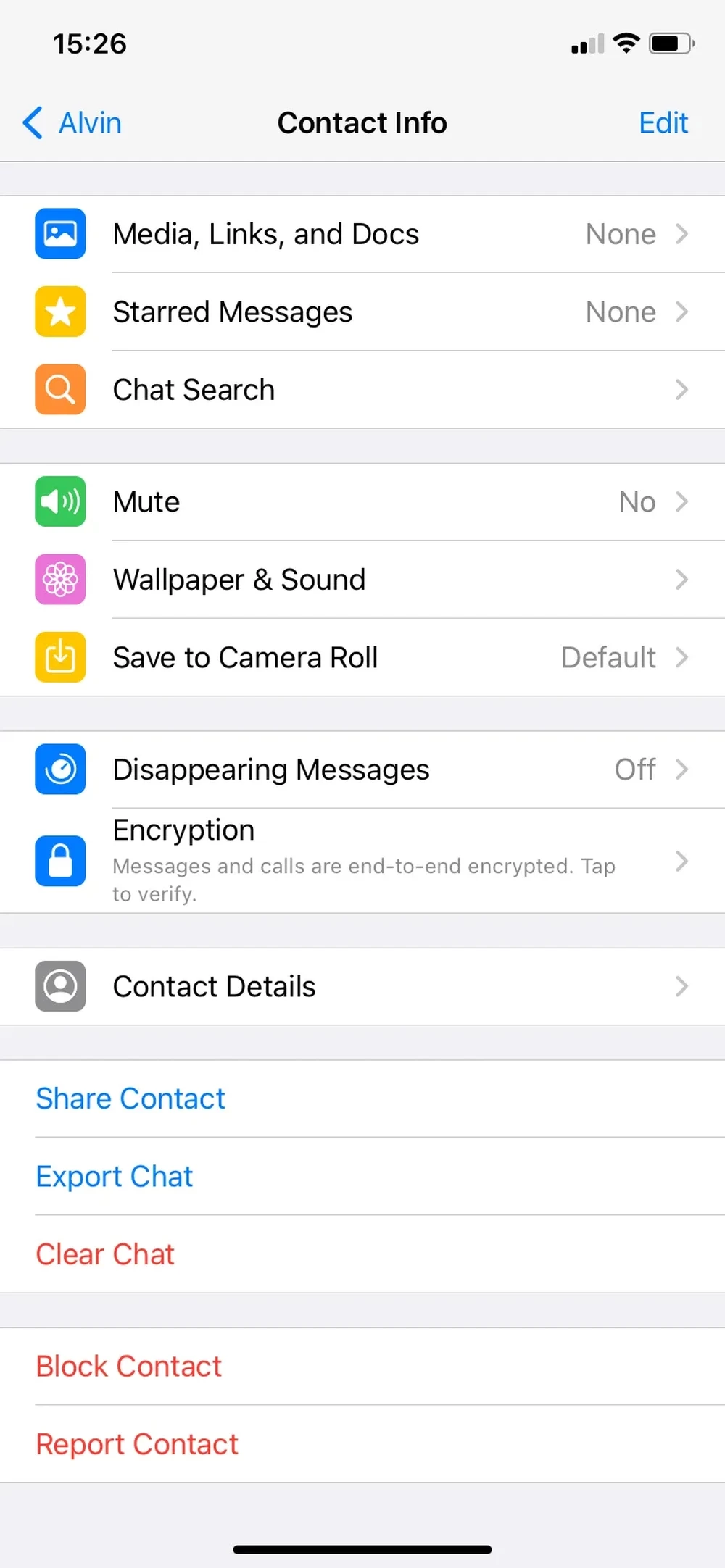Tap Report Contact
The width and height of the screenshot is (725, 1568).
(137, 1444)
